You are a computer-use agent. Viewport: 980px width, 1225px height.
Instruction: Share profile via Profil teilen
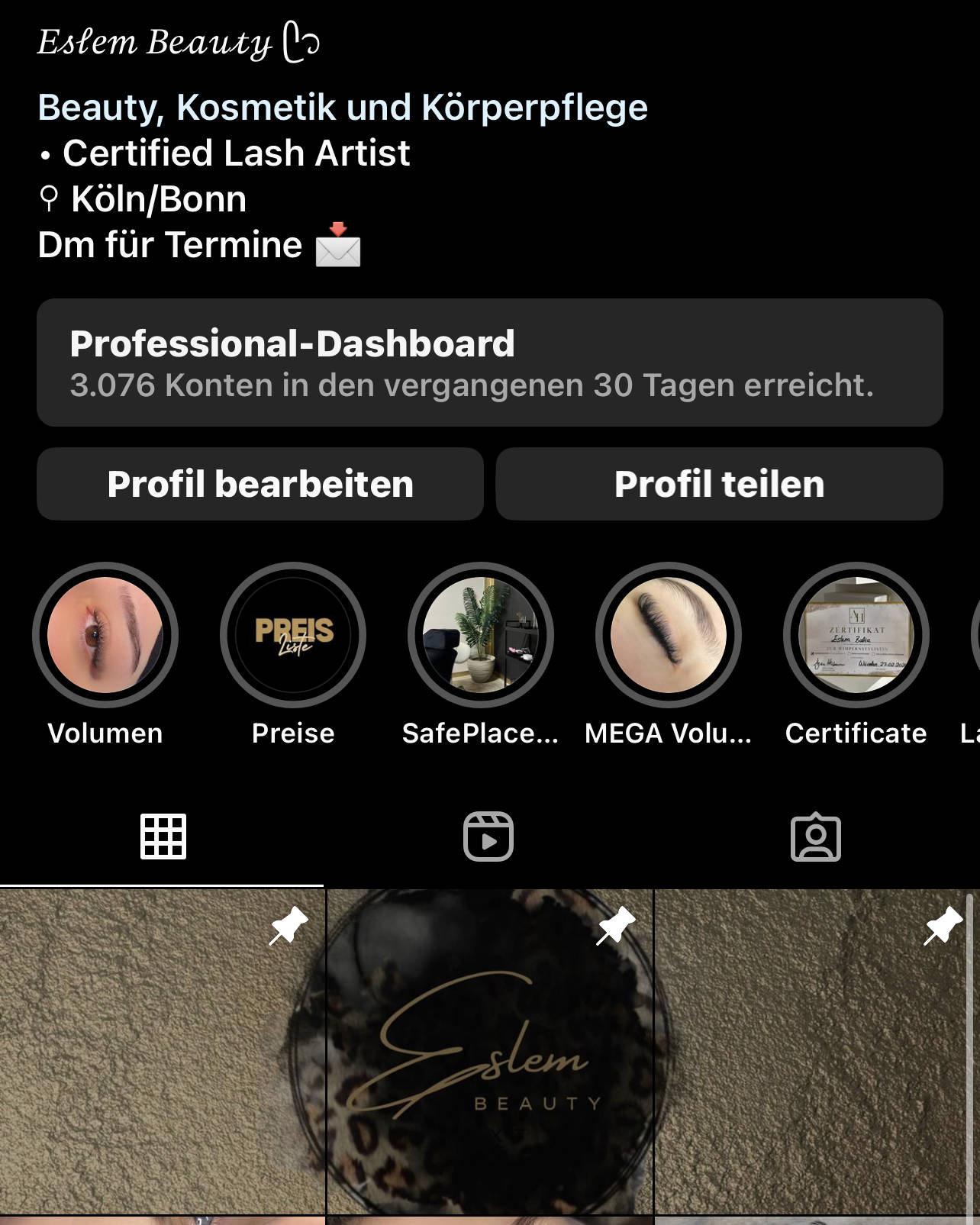719,484
